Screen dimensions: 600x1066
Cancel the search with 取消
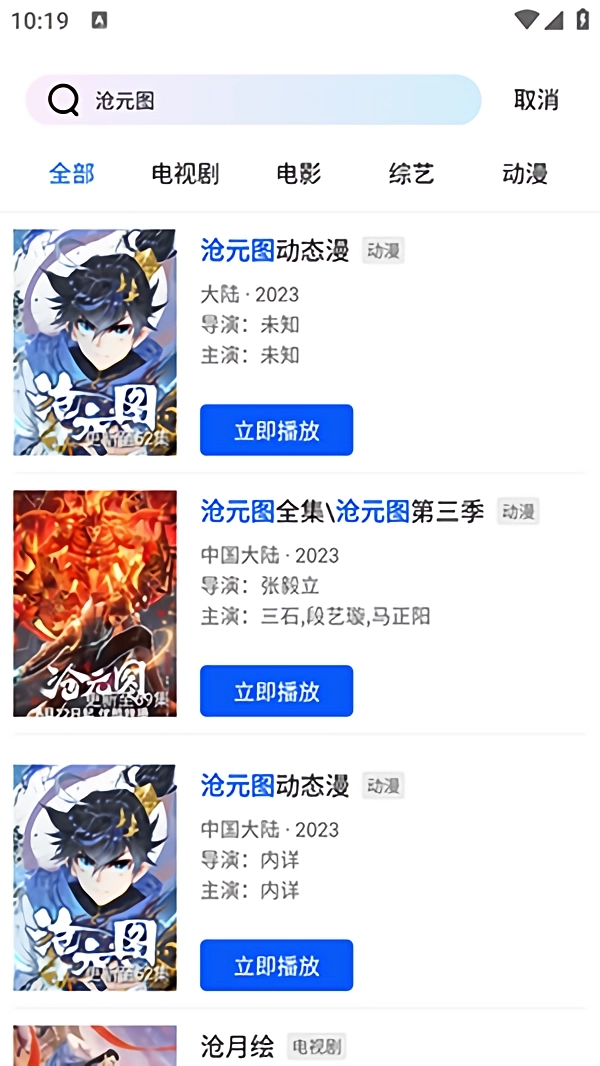click(x=536, y=100)
